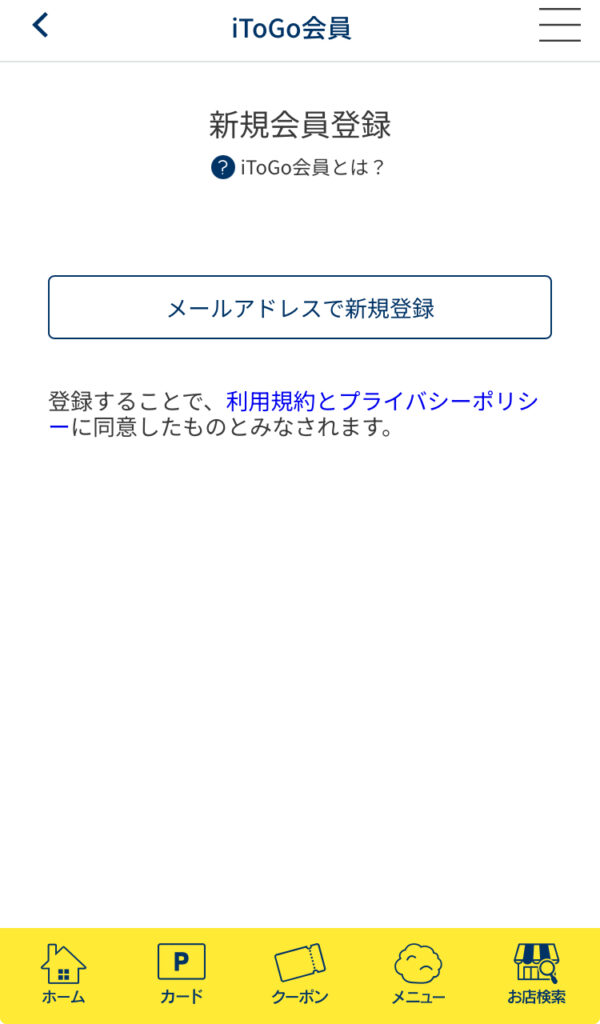The width and height of the screenshot is (600, 1024).
Task: Open 利用規約とプライバシーポリシー link
Action: (382, 402)
